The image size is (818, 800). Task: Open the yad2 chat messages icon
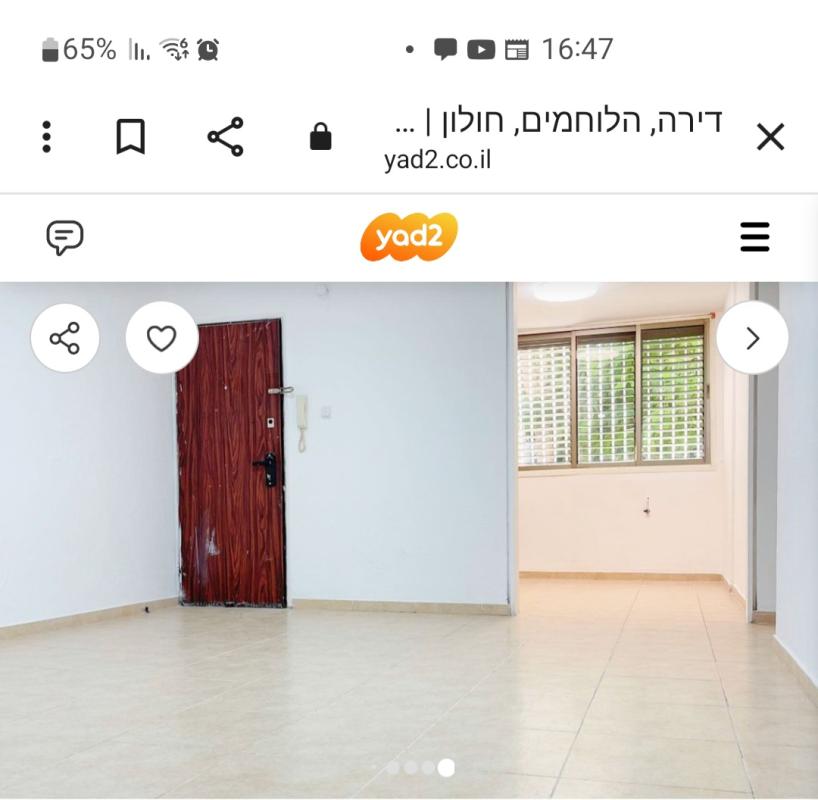65,237
